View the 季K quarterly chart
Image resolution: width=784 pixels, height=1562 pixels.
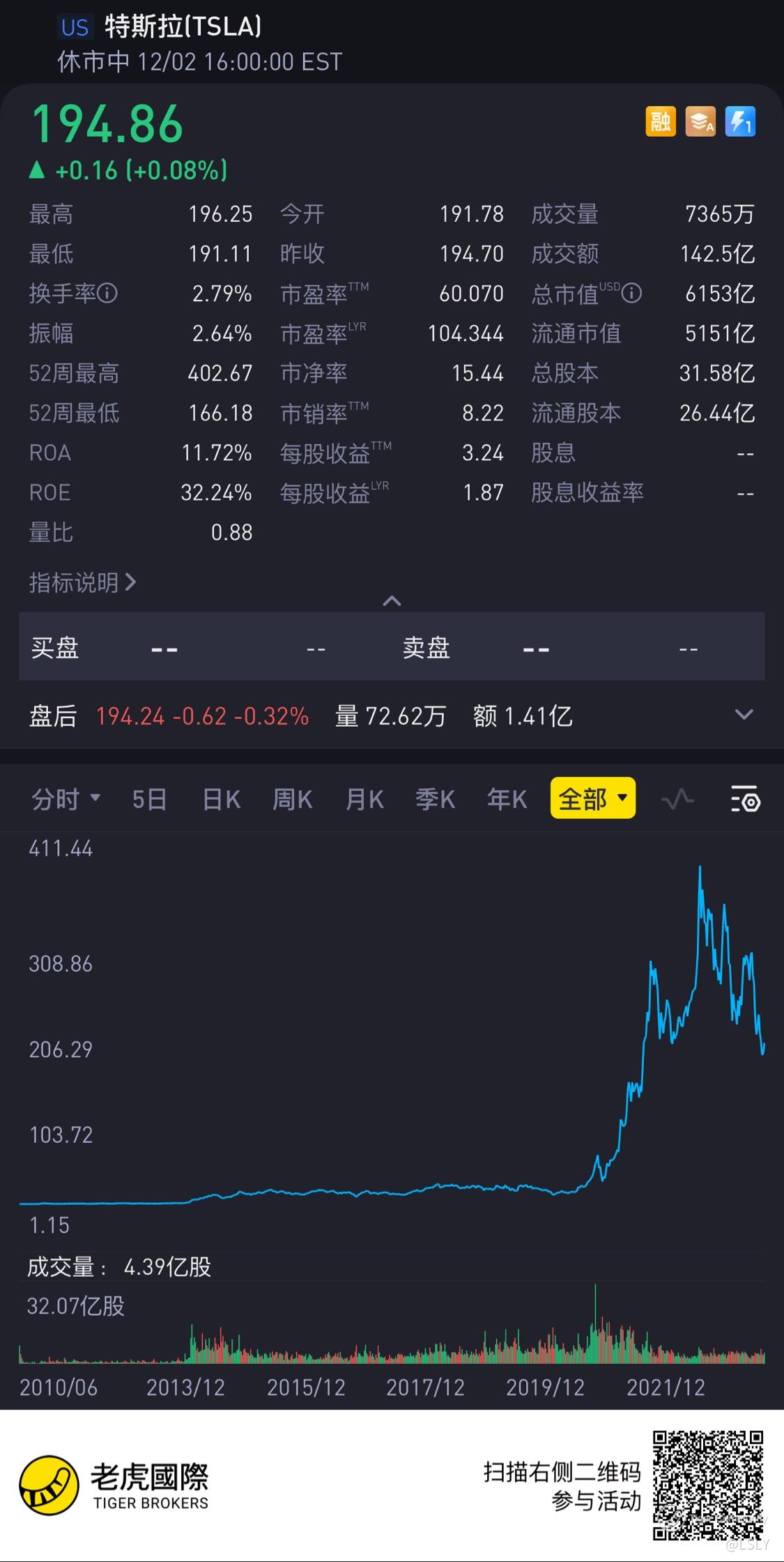point(436,799)
